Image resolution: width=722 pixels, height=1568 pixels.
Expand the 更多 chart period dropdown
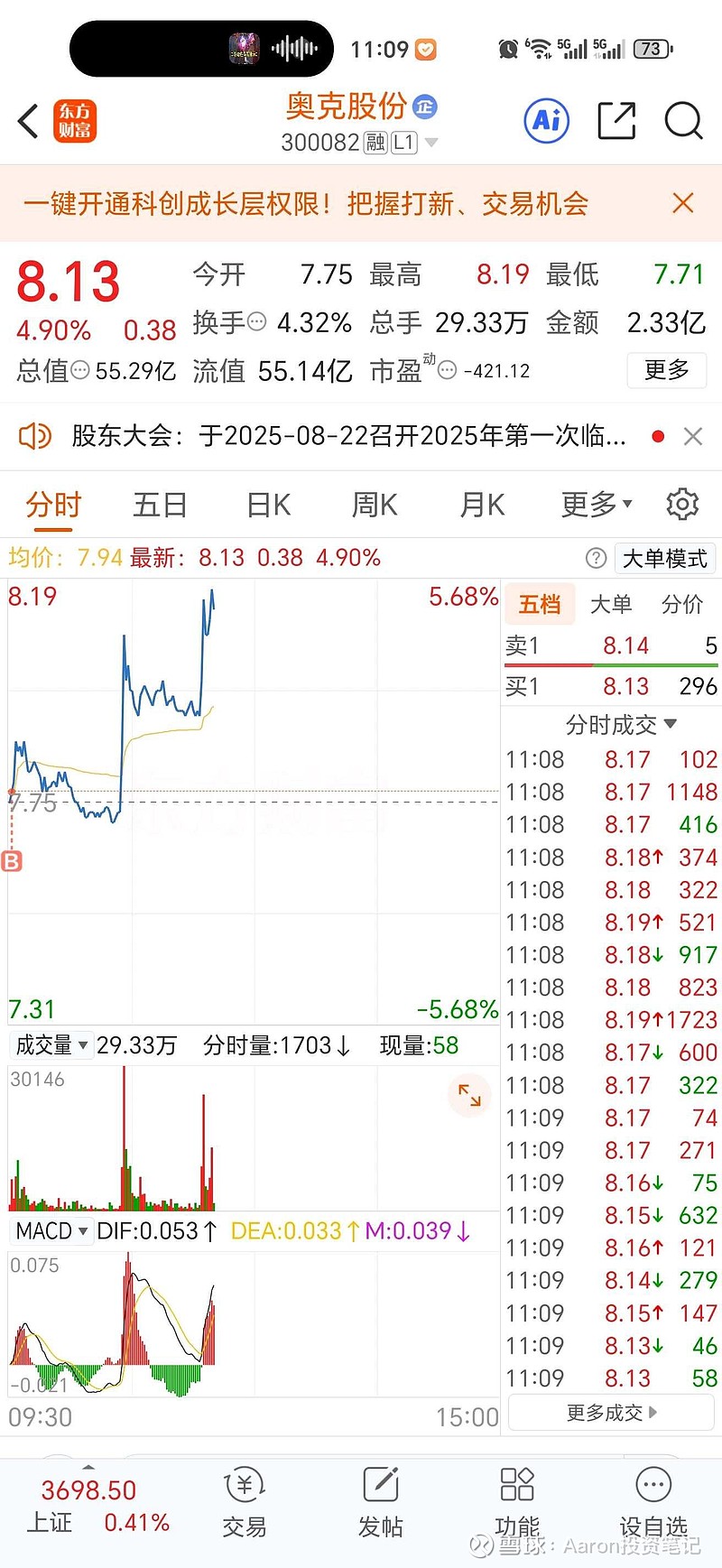pyautogui.click(x=597, y=505)
